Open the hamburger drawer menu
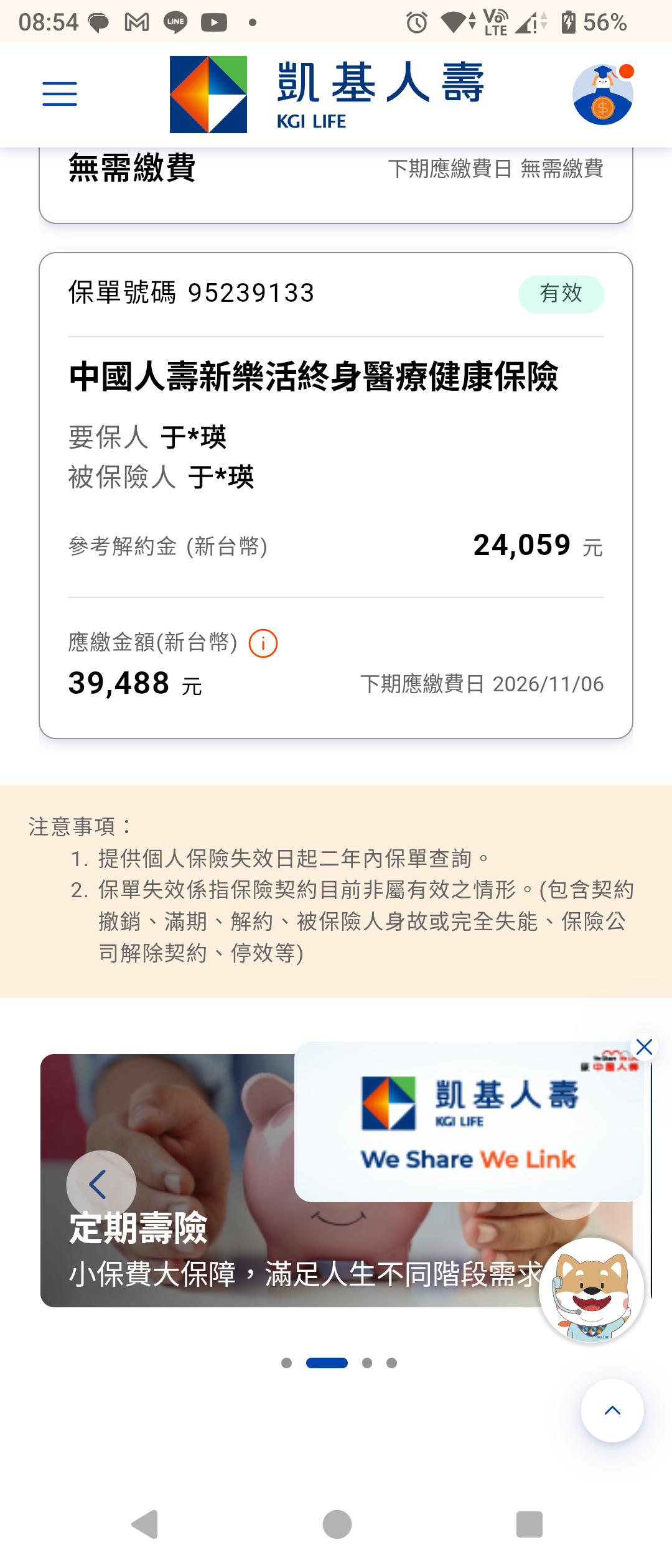 [x=60, y=94]
